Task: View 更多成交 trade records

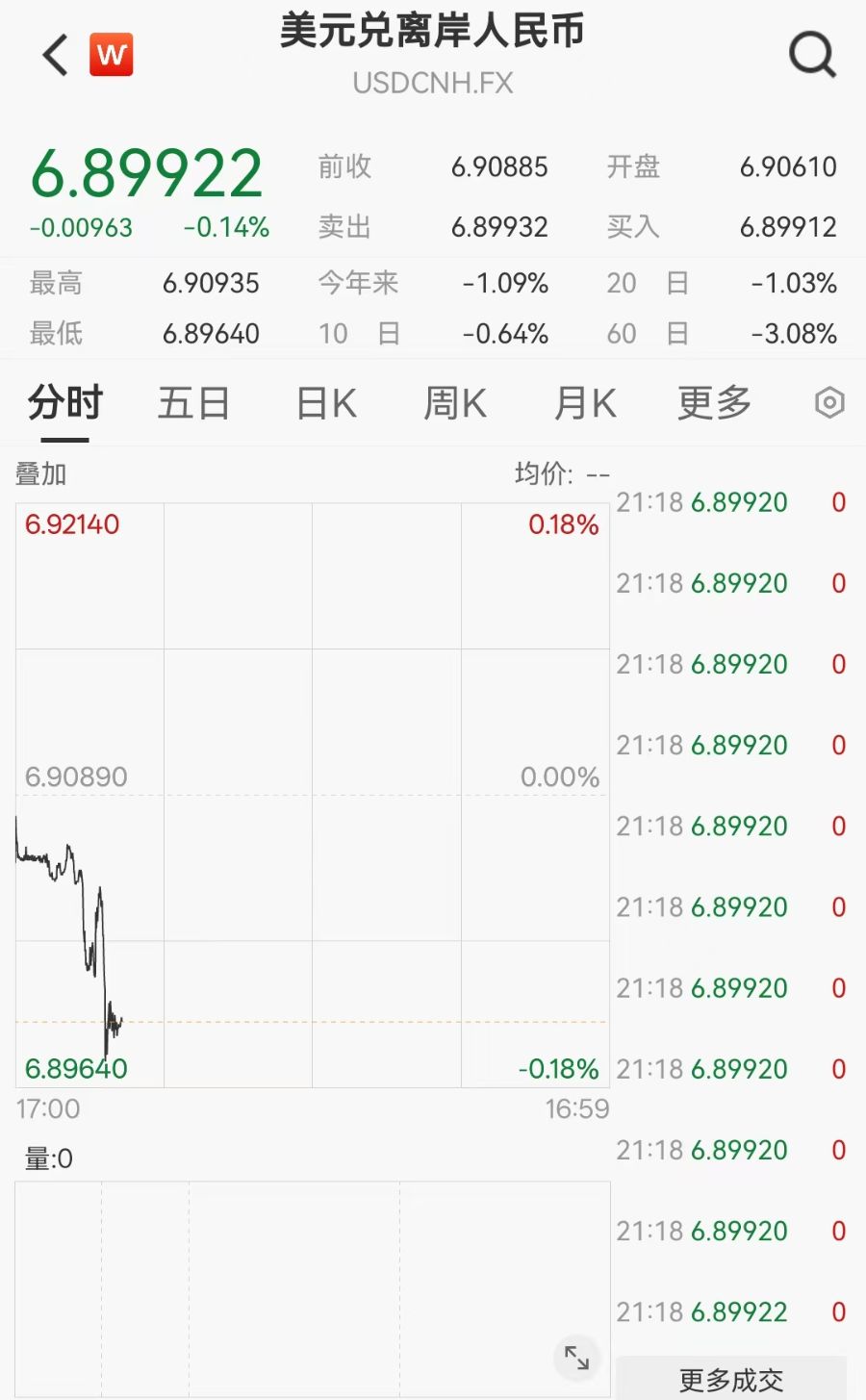Action: (731, 1379)
